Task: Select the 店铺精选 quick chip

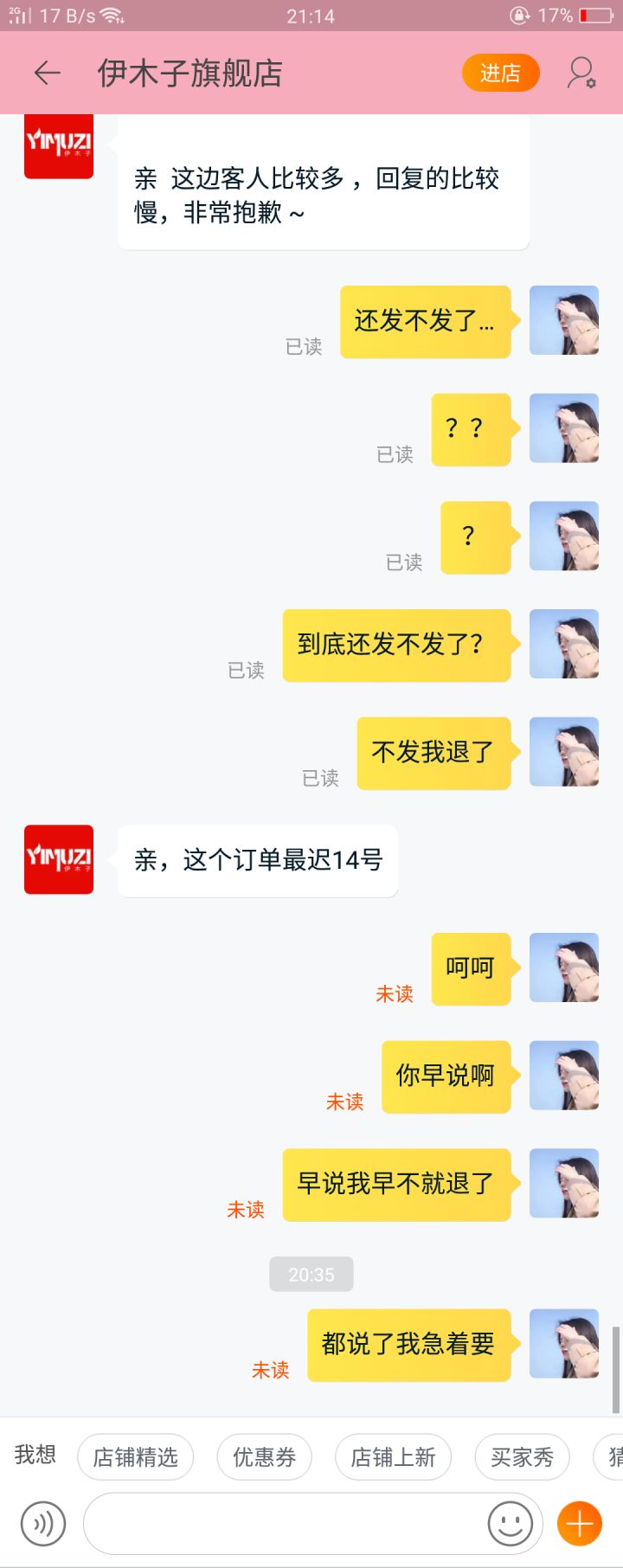Action: point(135,1457)
